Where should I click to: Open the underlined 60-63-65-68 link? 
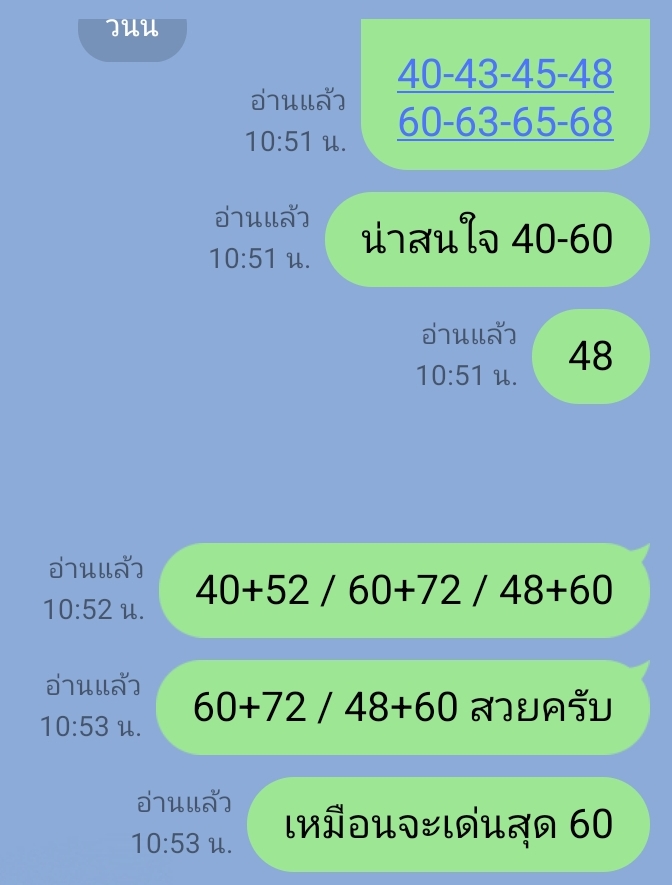pyautogui.click(x=505, y=122)
